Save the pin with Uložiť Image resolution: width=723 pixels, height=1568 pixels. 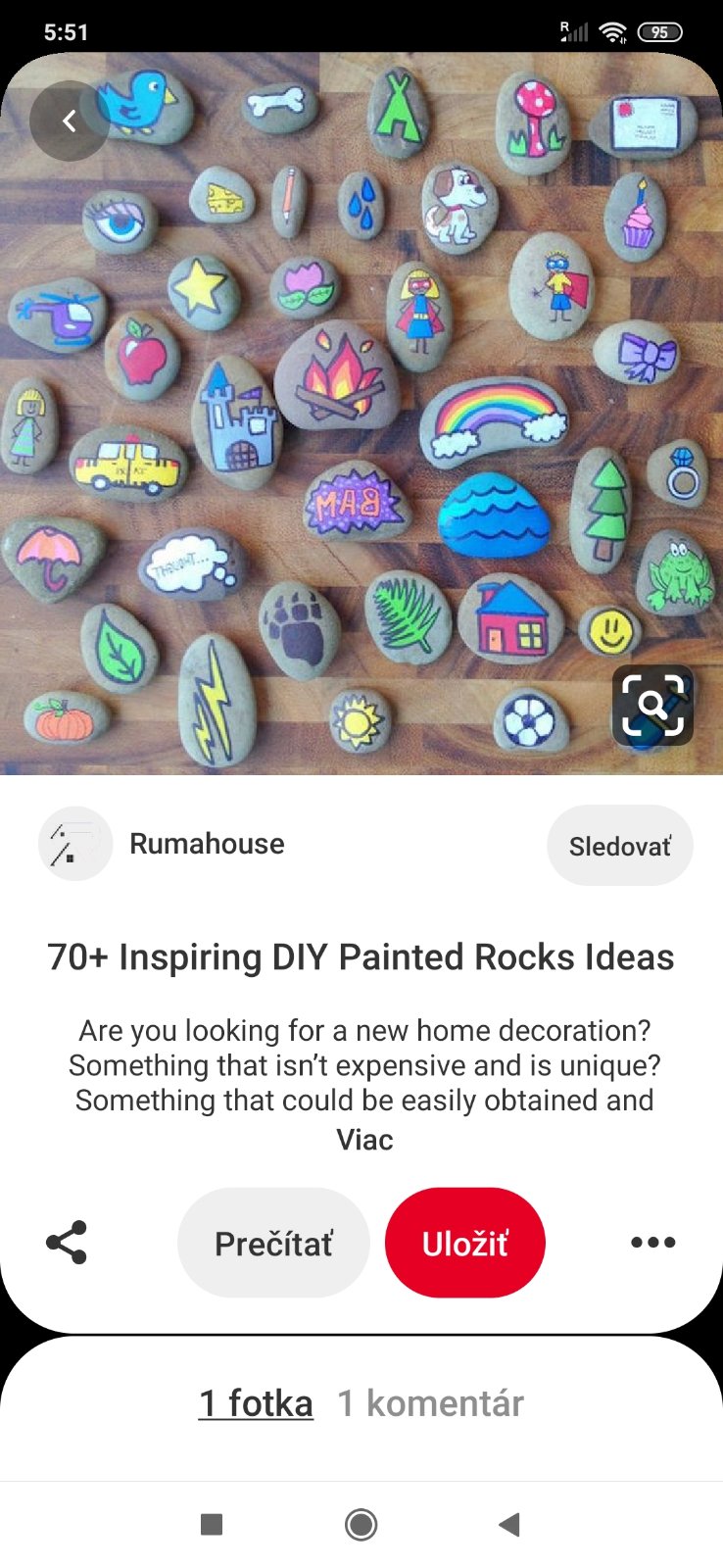click(x=464, y=1243)
